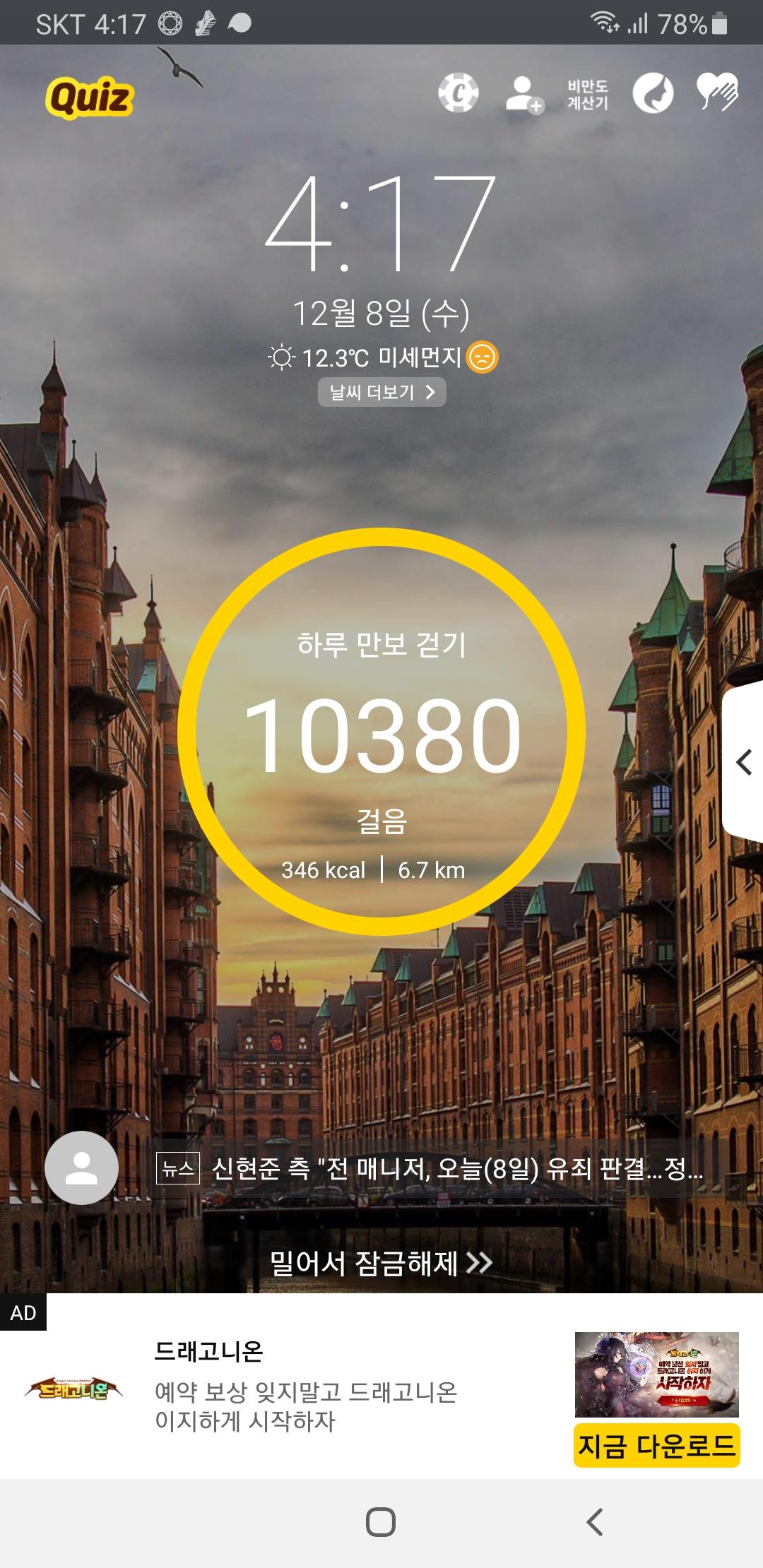Screen dimensions: 763x1568
Task: Tap the system back button
Action: point(595,1523)
